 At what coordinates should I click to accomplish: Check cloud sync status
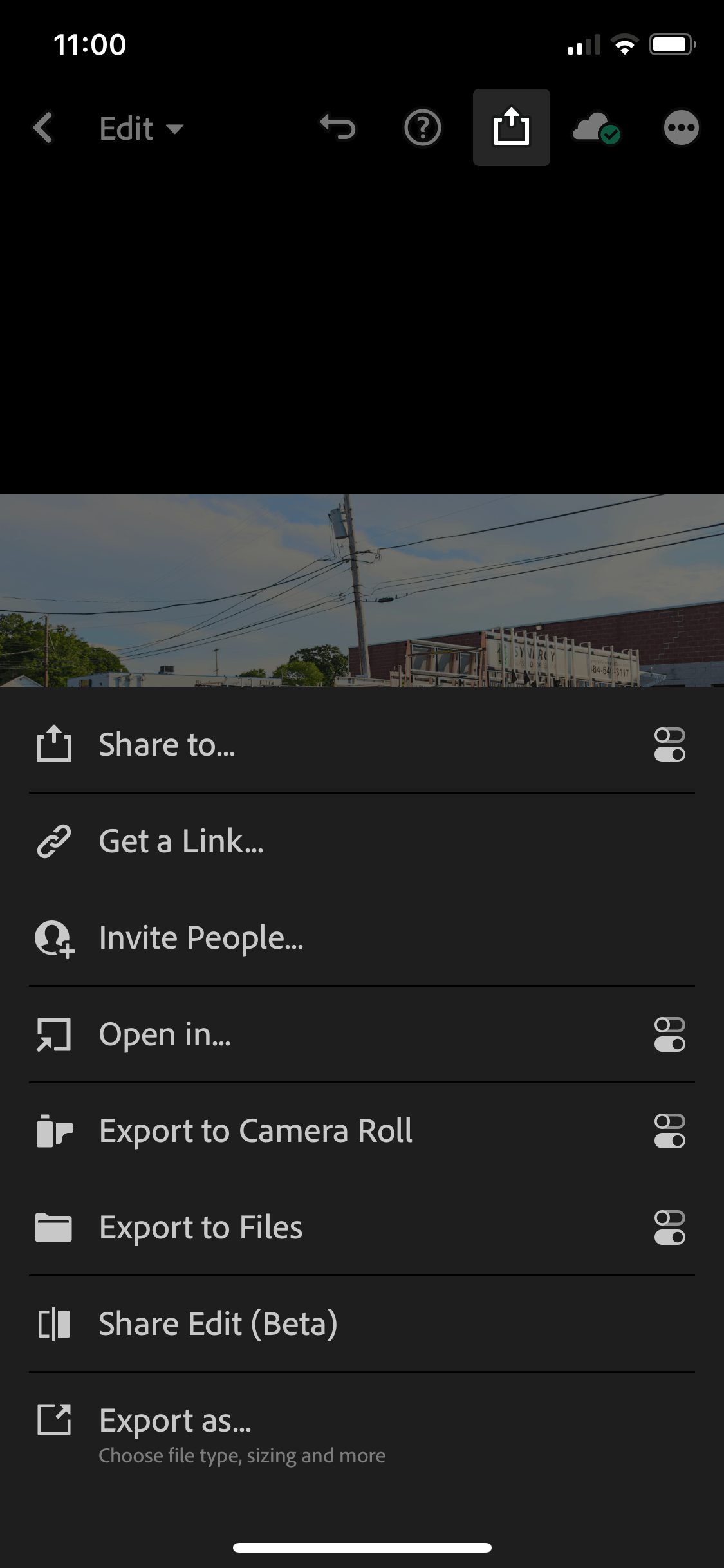pos(596,127)
